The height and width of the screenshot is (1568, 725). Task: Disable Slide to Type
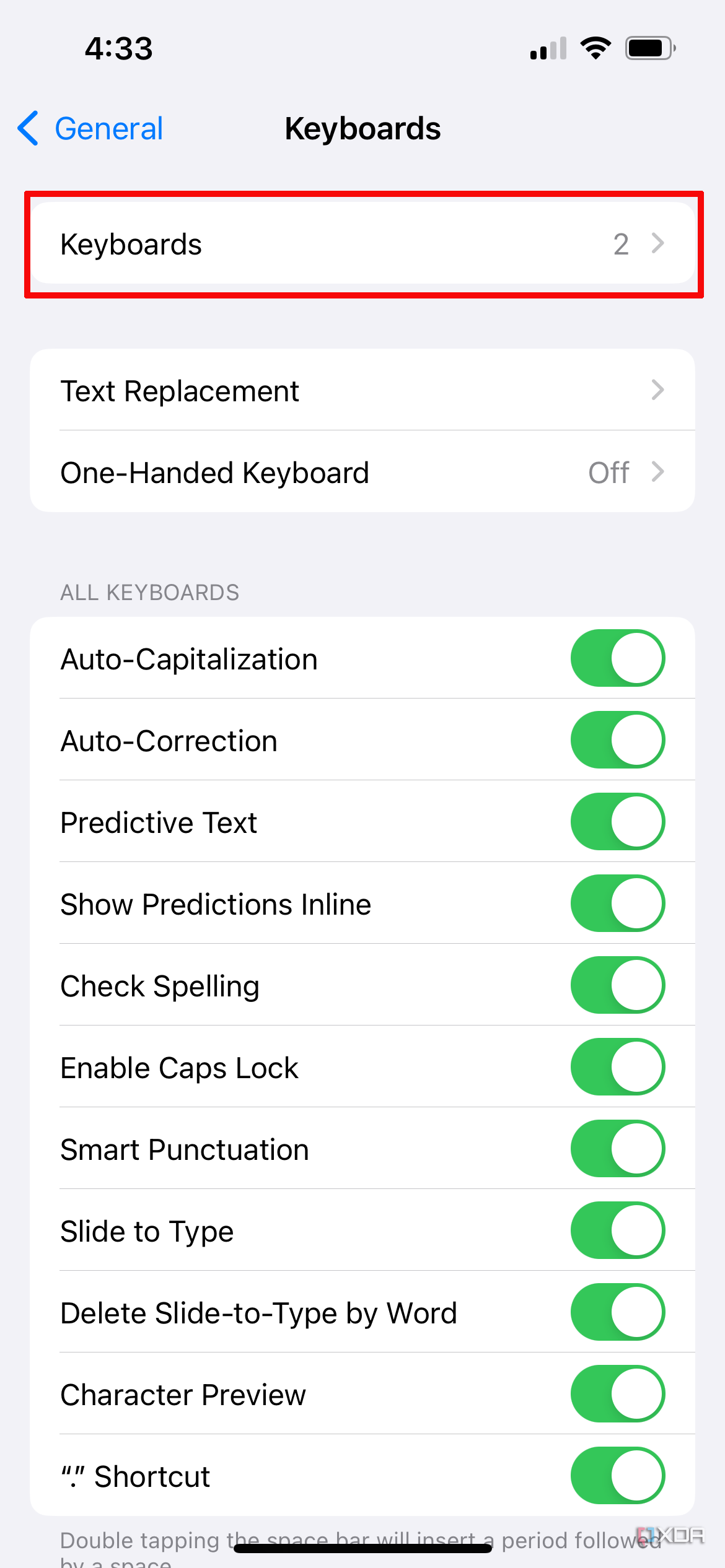617,1230
